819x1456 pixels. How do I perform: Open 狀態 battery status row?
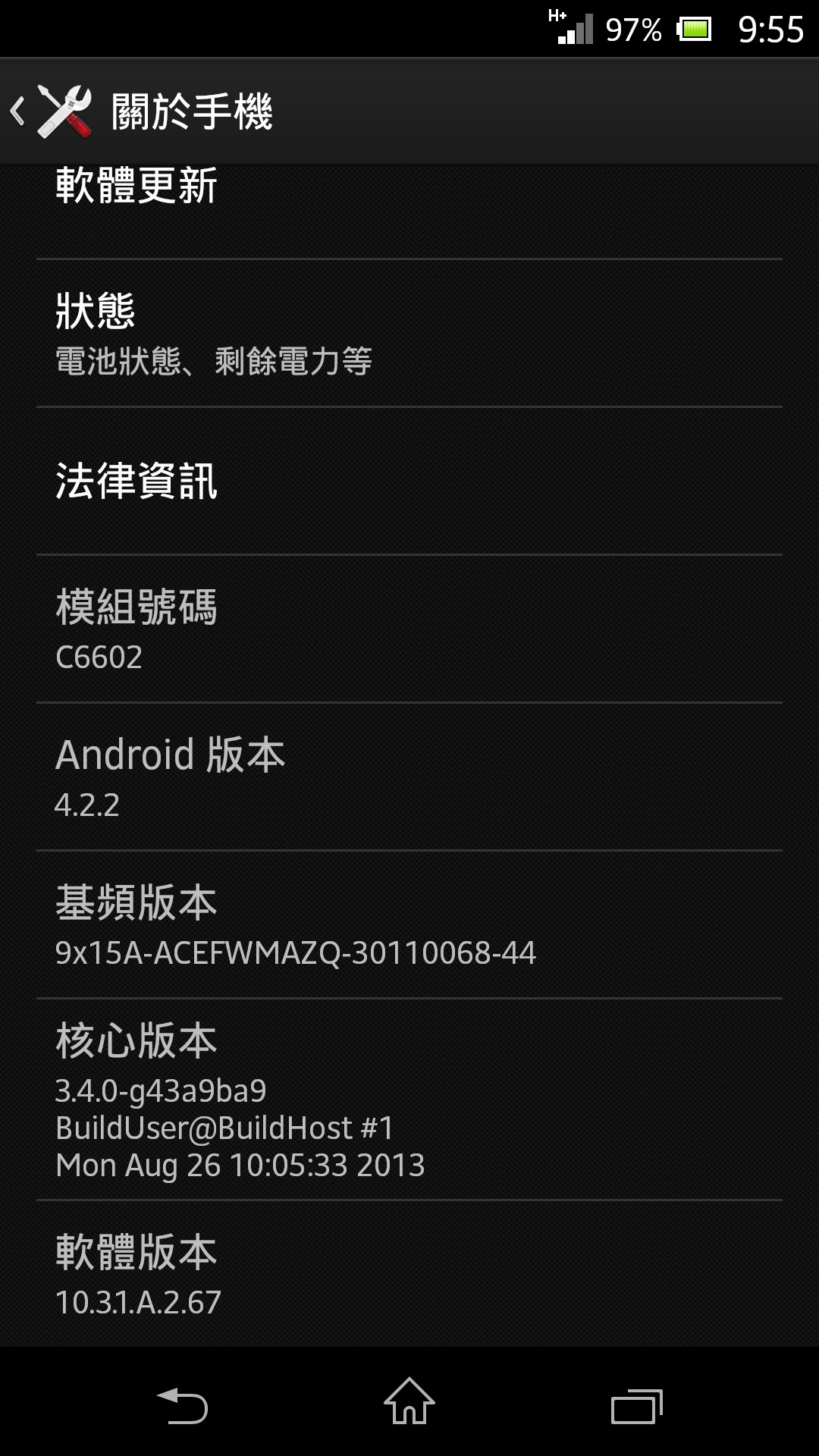pos(409,334)
